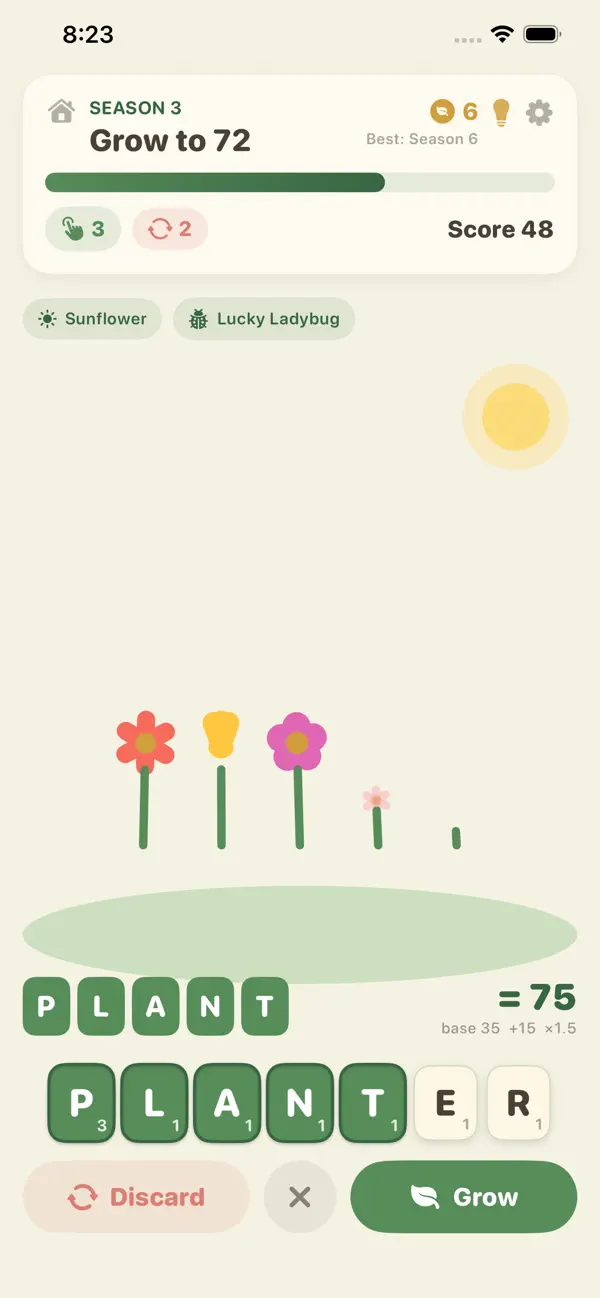Deselect the L tile in hand
The width and height of the screenshot is (600, 1298).
(154, 1103)
